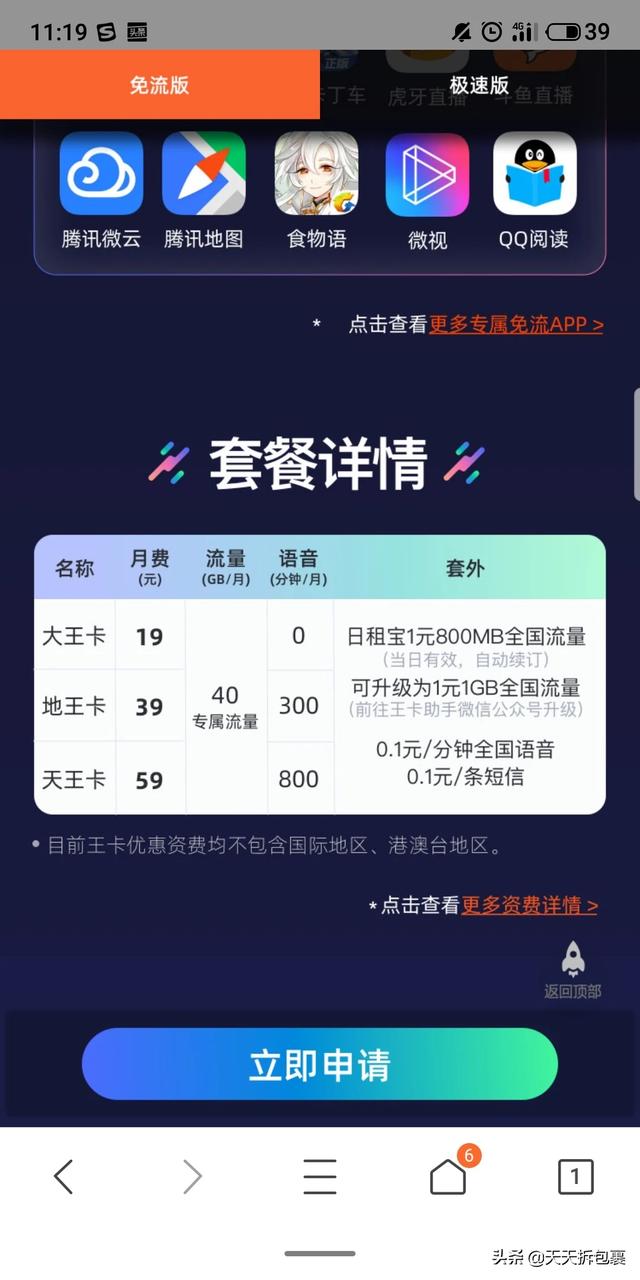The height and width of the screenshot is (1280, 640).
Task: Go forward in the browser
Action: tap(192, 1177)
